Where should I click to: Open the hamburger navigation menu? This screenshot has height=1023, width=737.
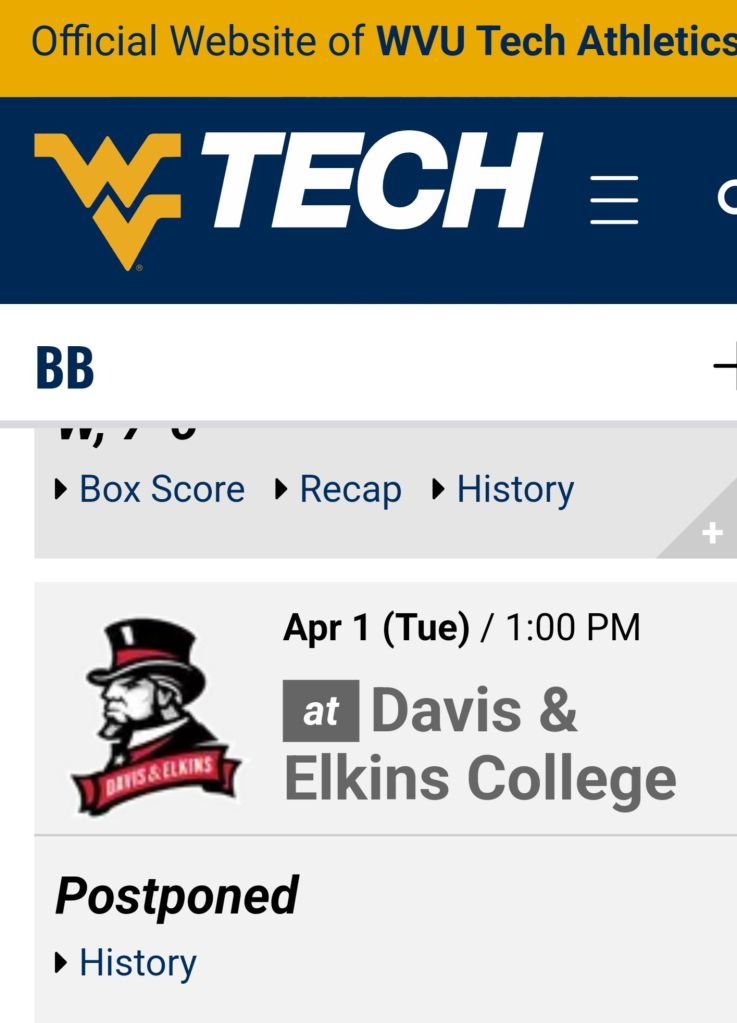click(614, 199)
